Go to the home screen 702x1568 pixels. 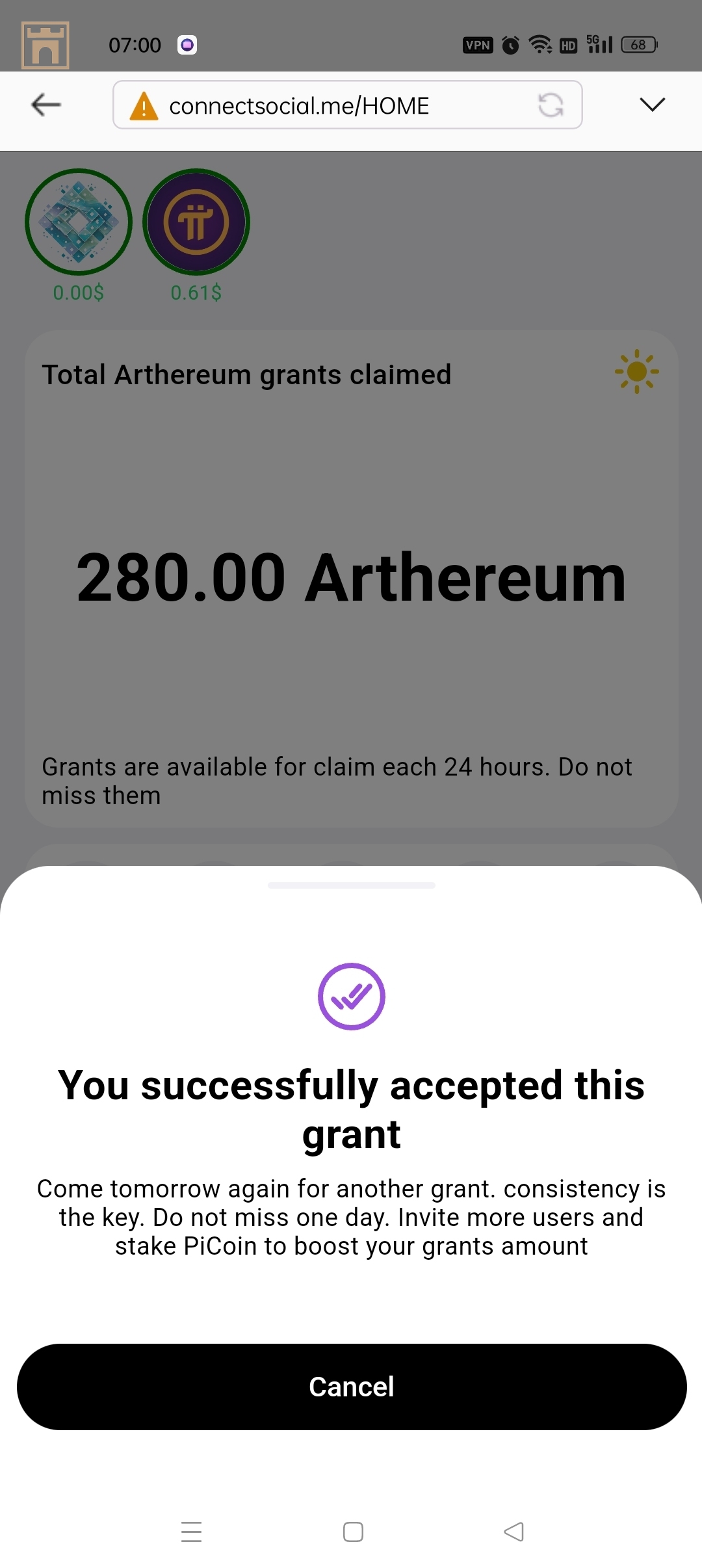point(353,1532)
